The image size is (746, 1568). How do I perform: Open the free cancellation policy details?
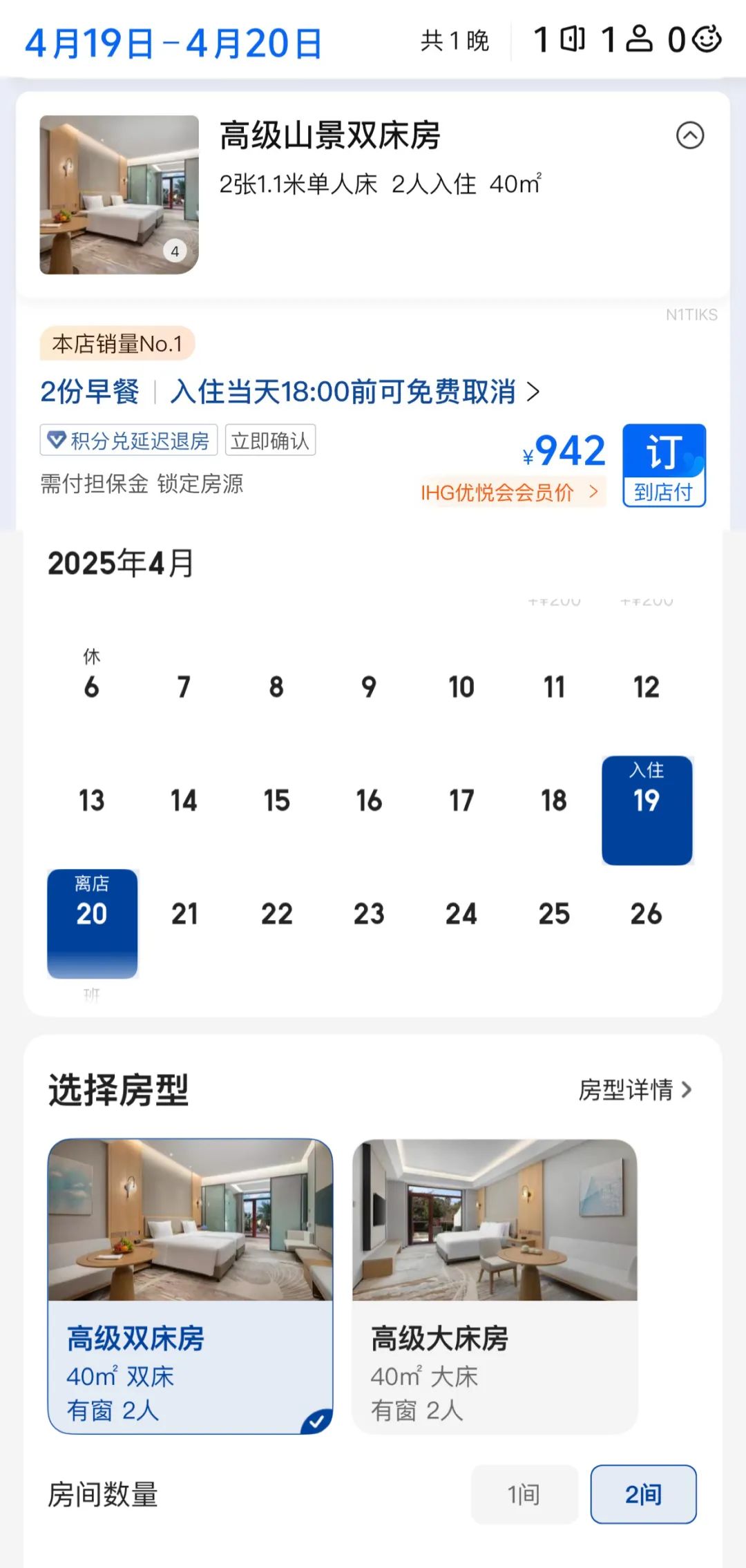355,392
